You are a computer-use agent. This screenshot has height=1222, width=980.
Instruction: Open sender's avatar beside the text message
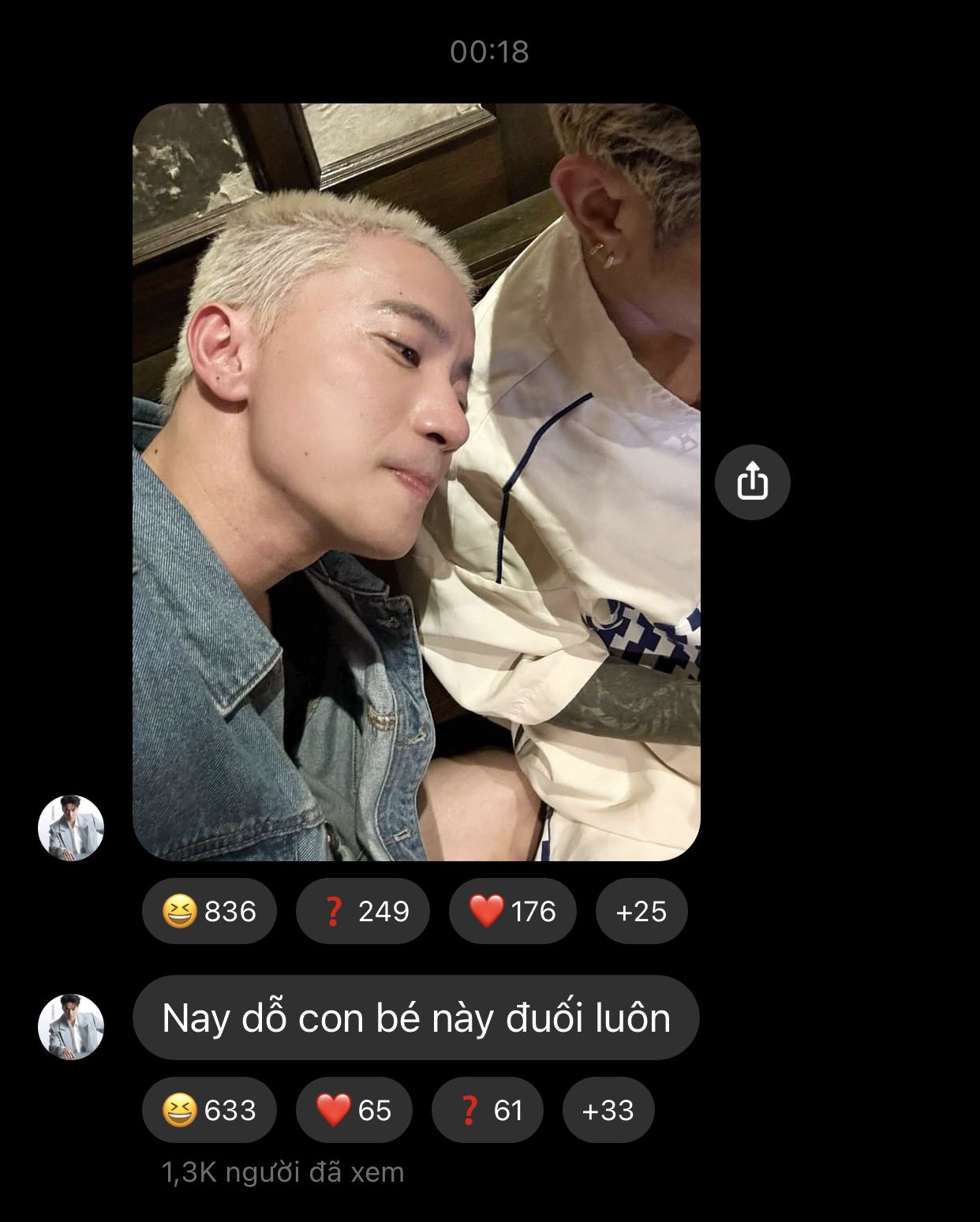(71, 1026)
